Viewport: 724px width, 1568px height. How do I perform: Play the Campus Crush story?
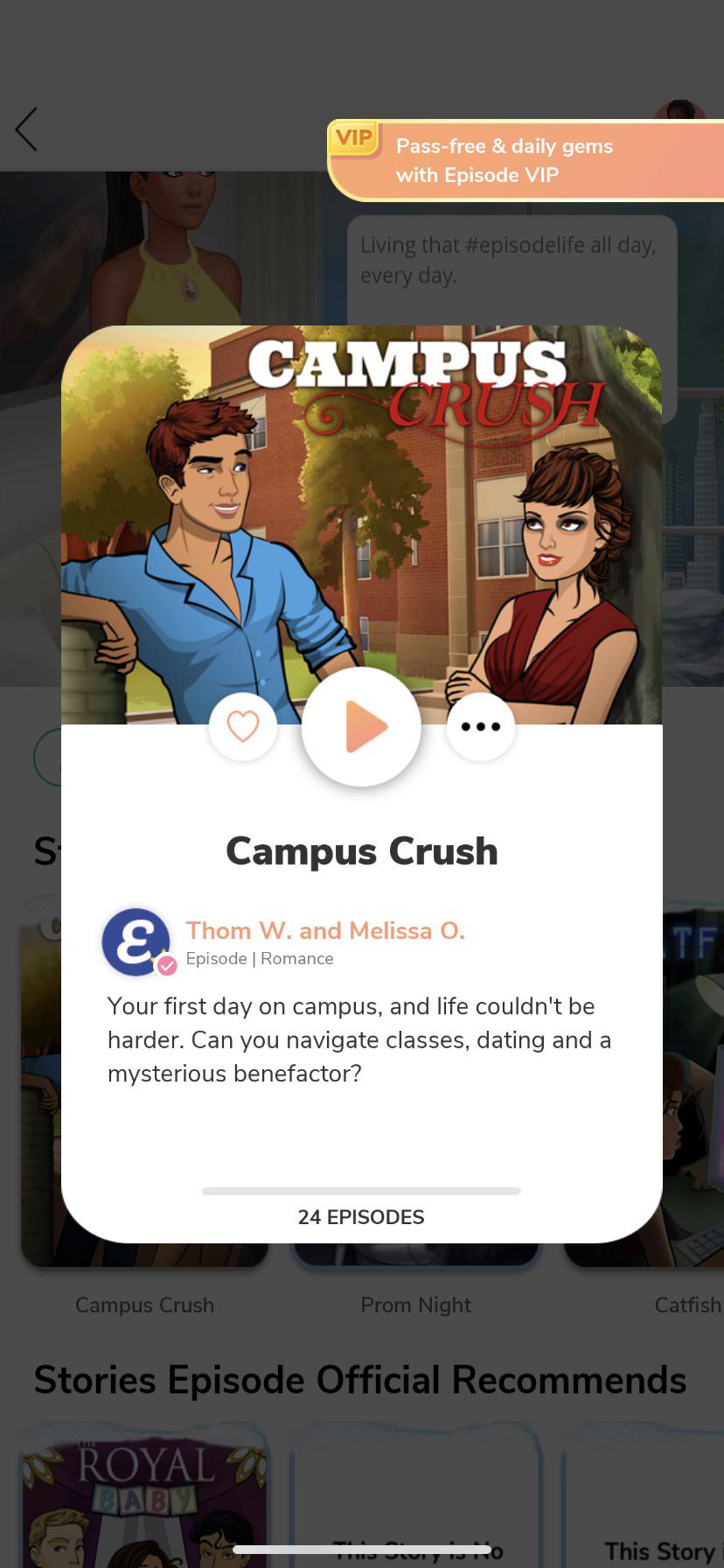pos(361,726)
